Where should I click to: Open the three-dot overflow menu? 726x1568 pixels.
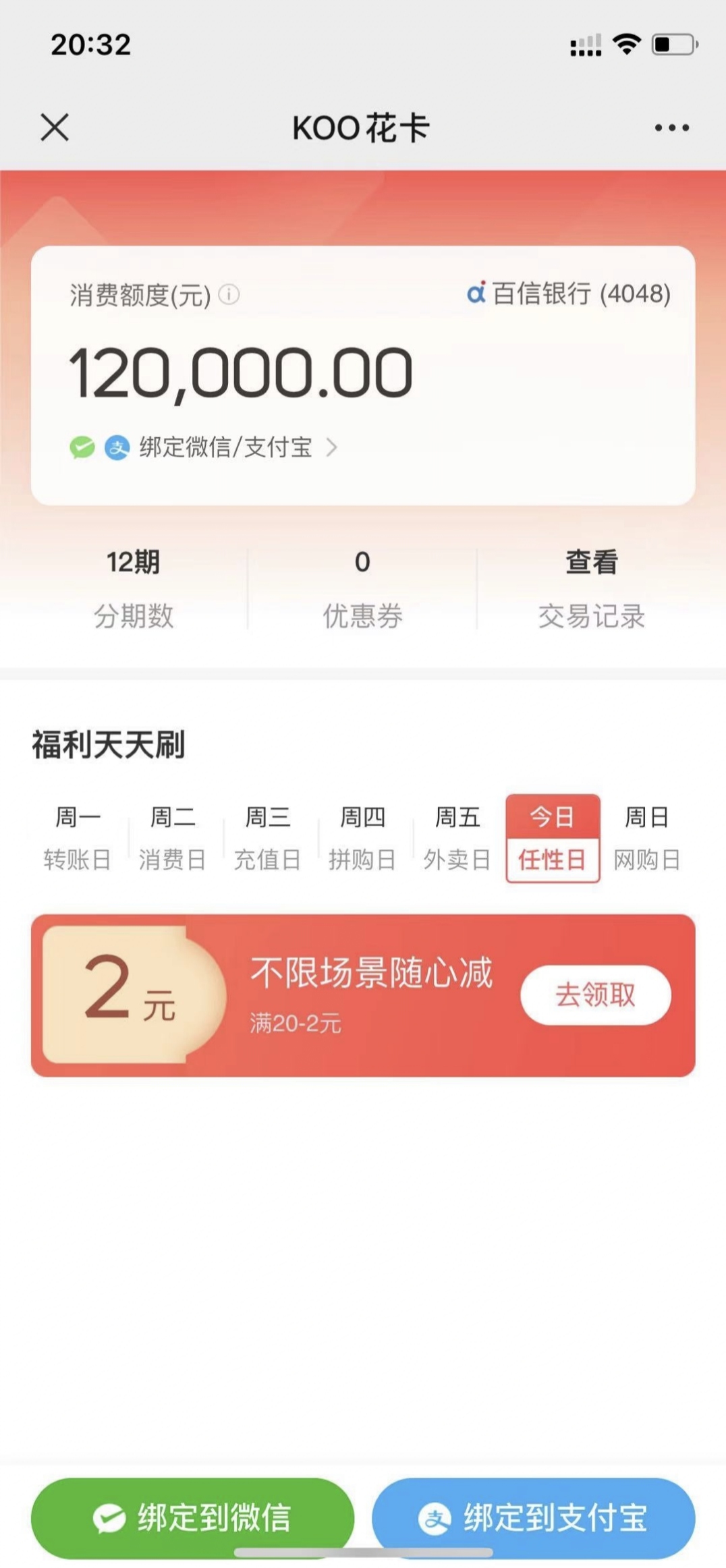671,128
